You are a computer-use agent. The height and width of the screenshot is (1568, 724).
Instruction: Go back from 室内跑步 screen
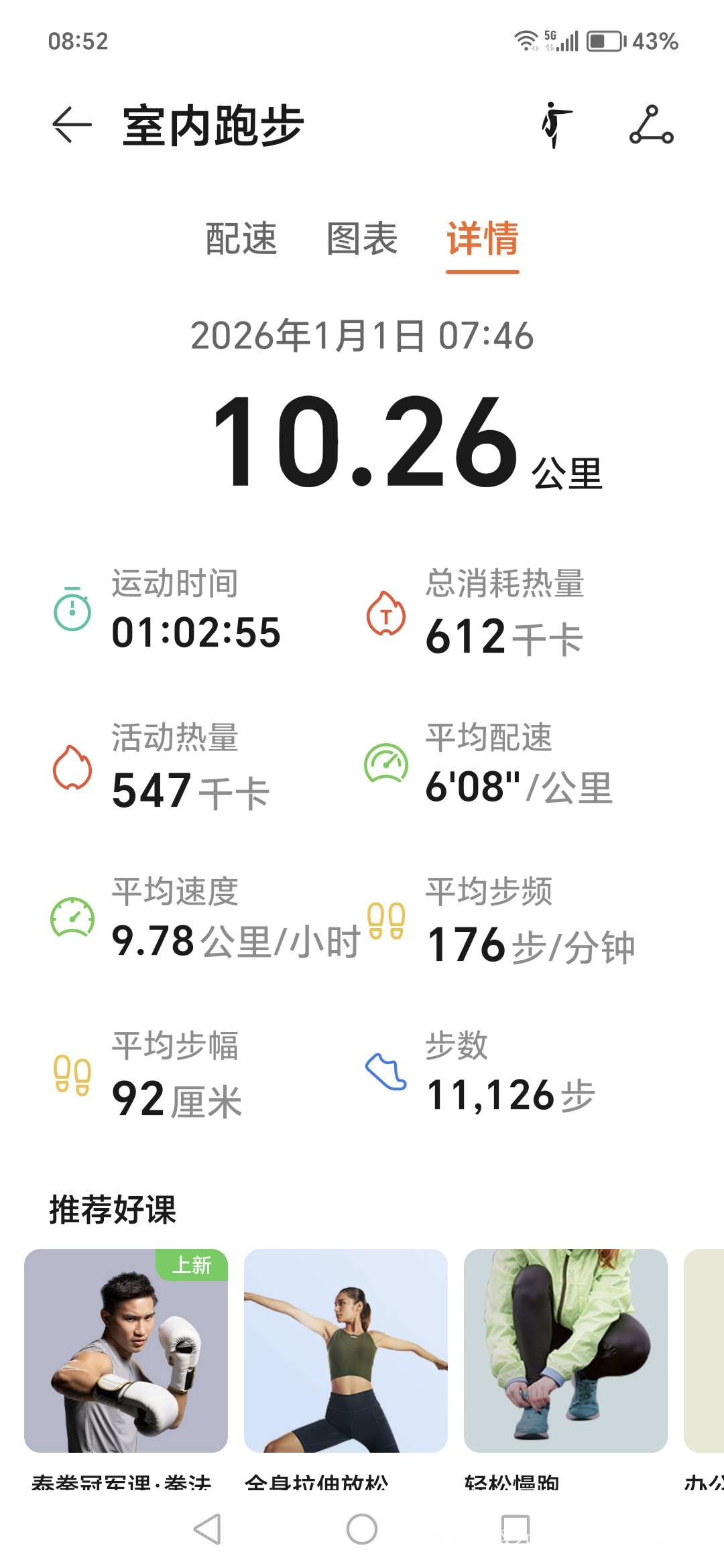pyautogui.click(x=72, y=125)
